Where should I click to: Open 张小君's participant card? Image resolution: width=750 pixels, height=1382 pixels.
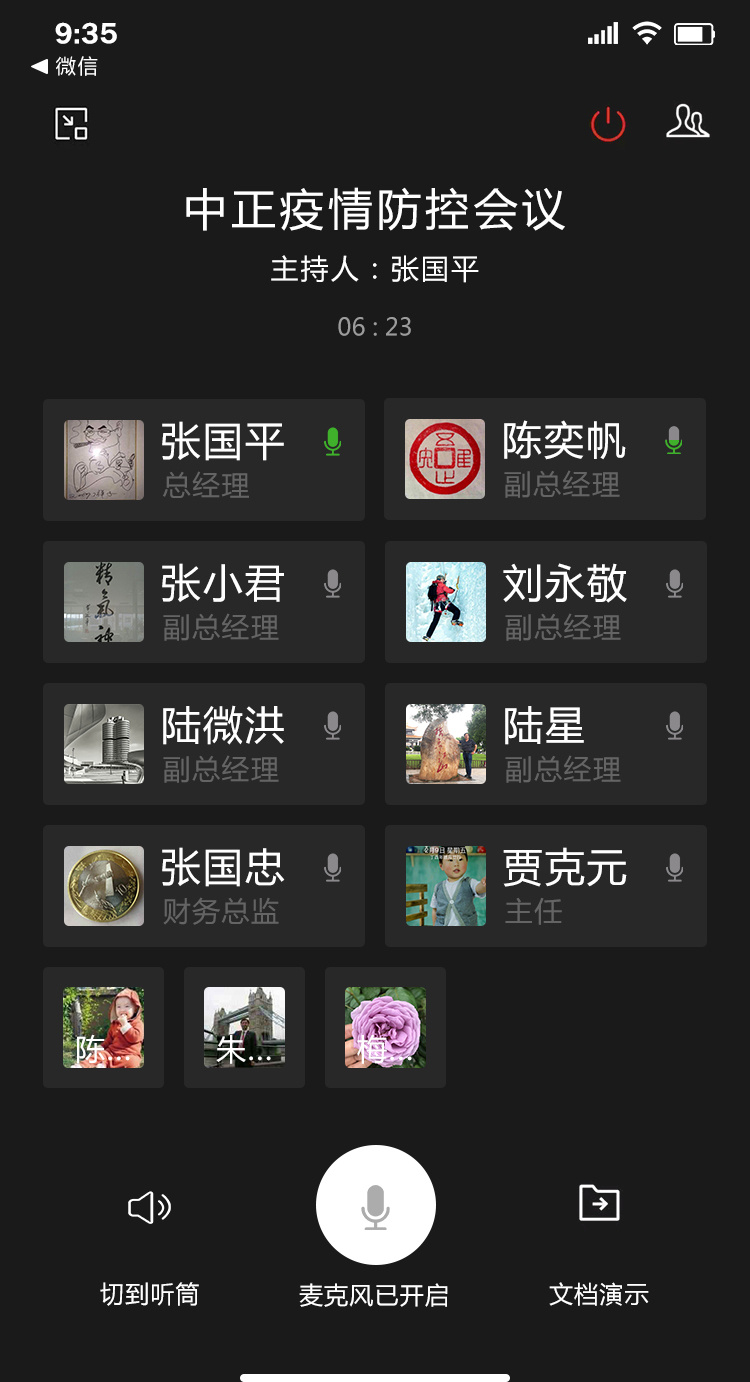[x=204, y=602]
